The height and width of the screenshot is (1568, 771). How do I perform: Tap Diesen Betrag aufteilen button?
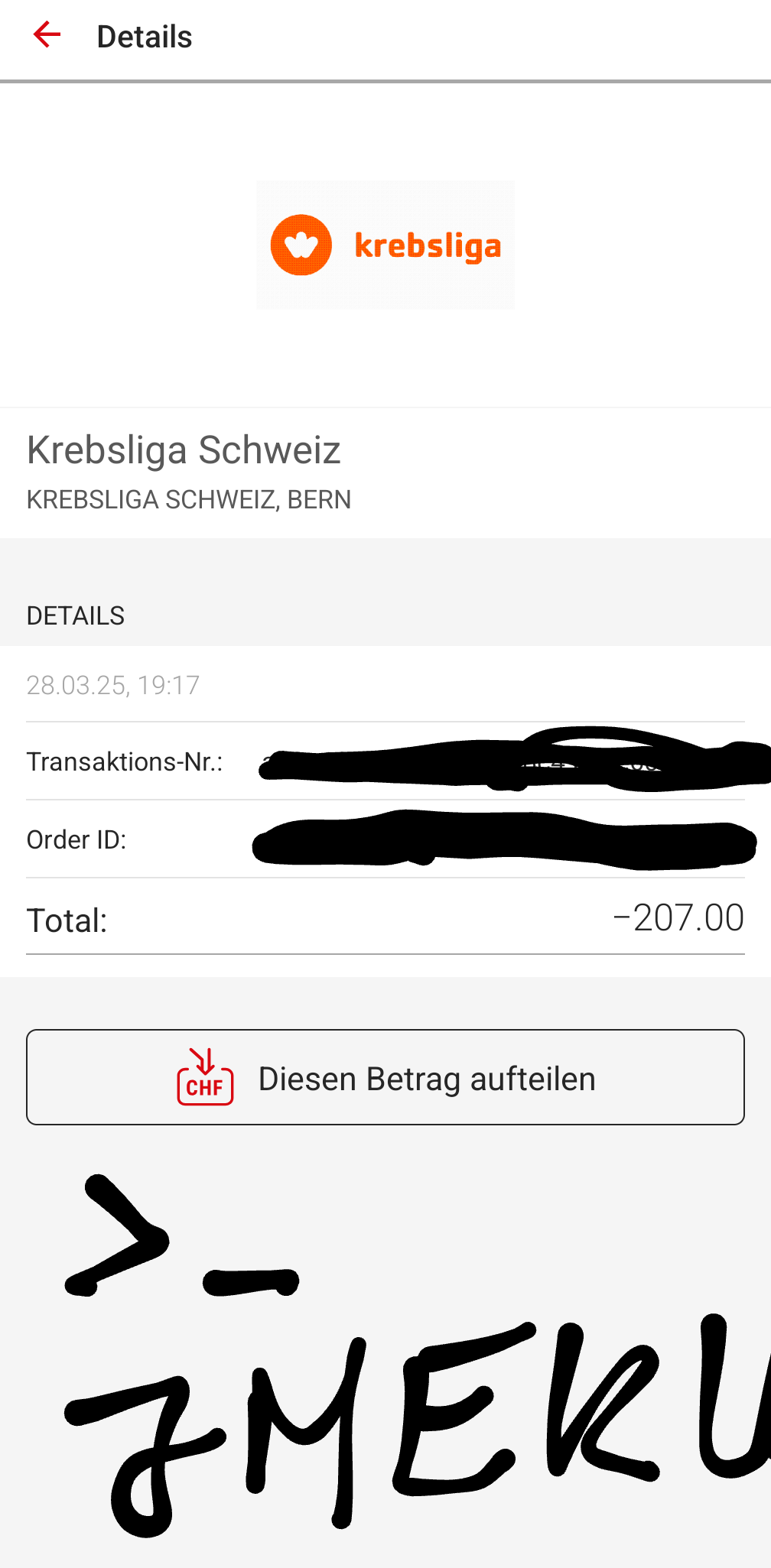click(385, 1077)
